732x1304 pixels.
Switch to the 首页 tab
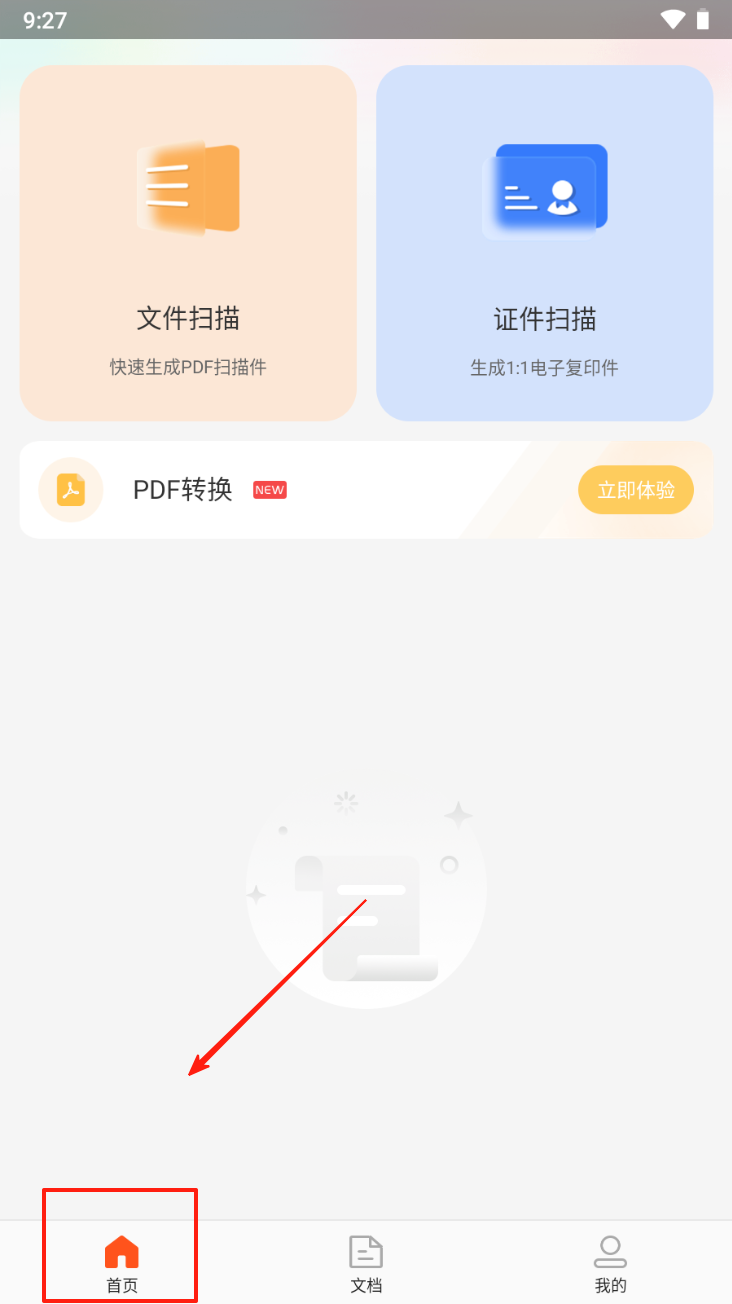point(122,1263)
